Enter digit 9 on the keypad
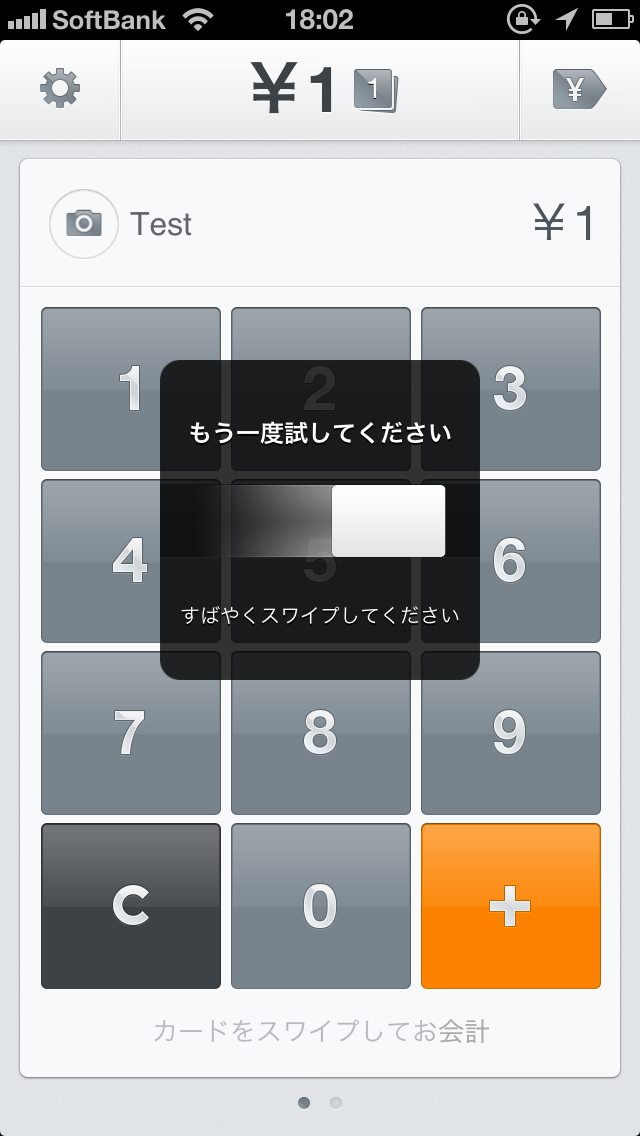The height and width of the screenshot is (1136, 640). (510, 733)
